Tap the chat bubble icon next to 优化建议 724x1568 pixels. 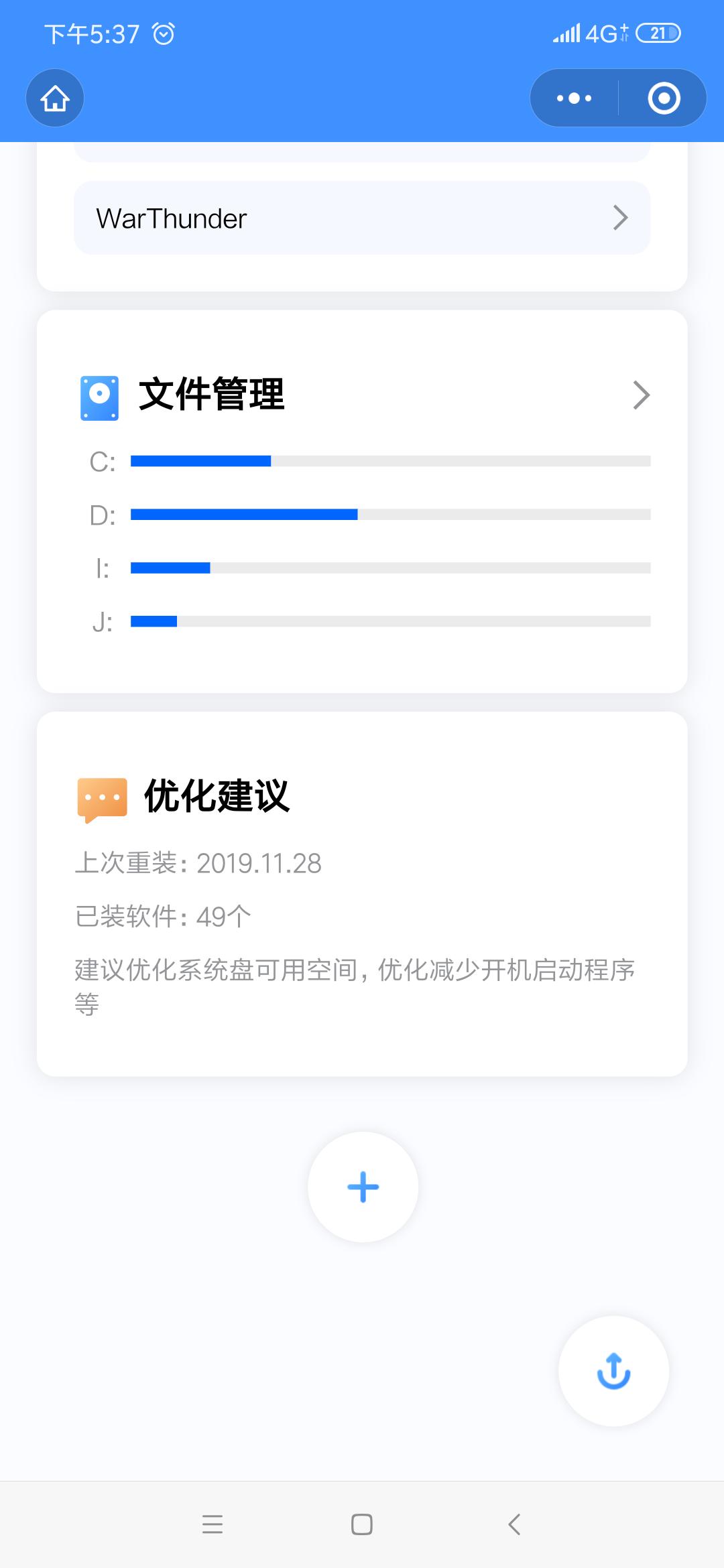(x=101, y=799)
